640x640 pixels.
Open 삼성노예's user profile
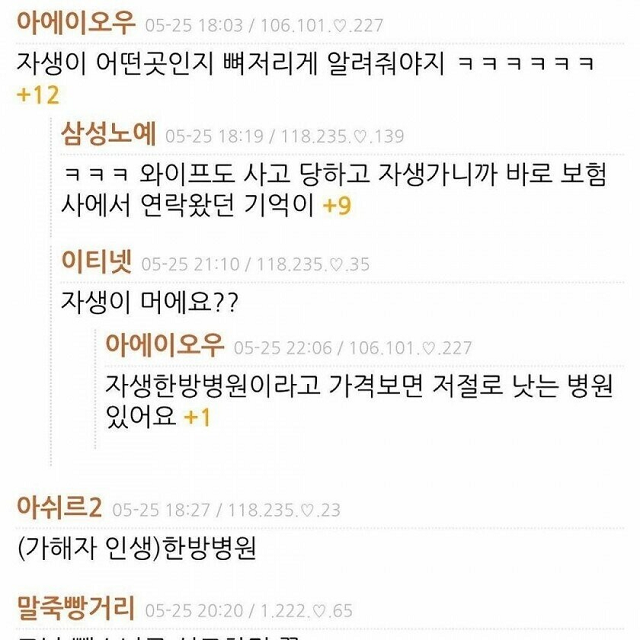tap(108, 134)
